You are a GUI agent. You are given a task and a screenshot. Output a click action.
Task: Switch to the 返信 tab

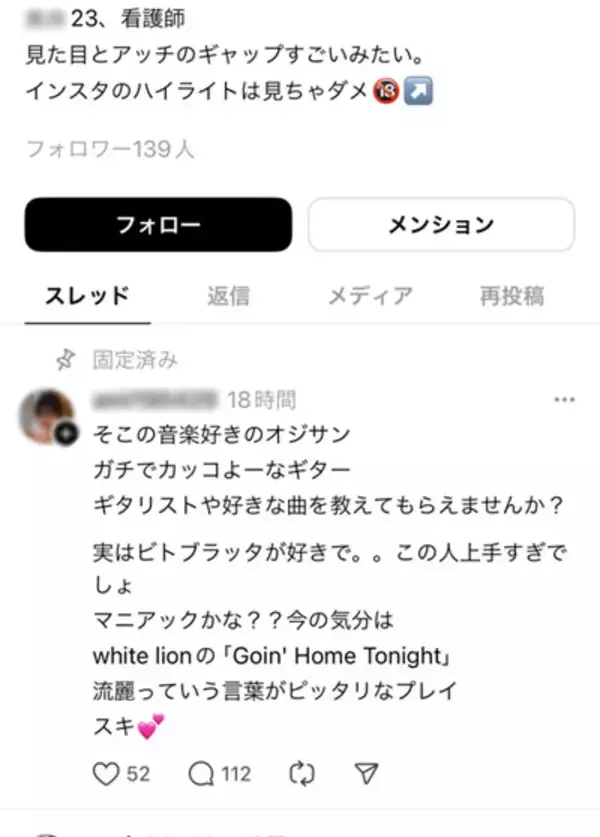[228, 296]
